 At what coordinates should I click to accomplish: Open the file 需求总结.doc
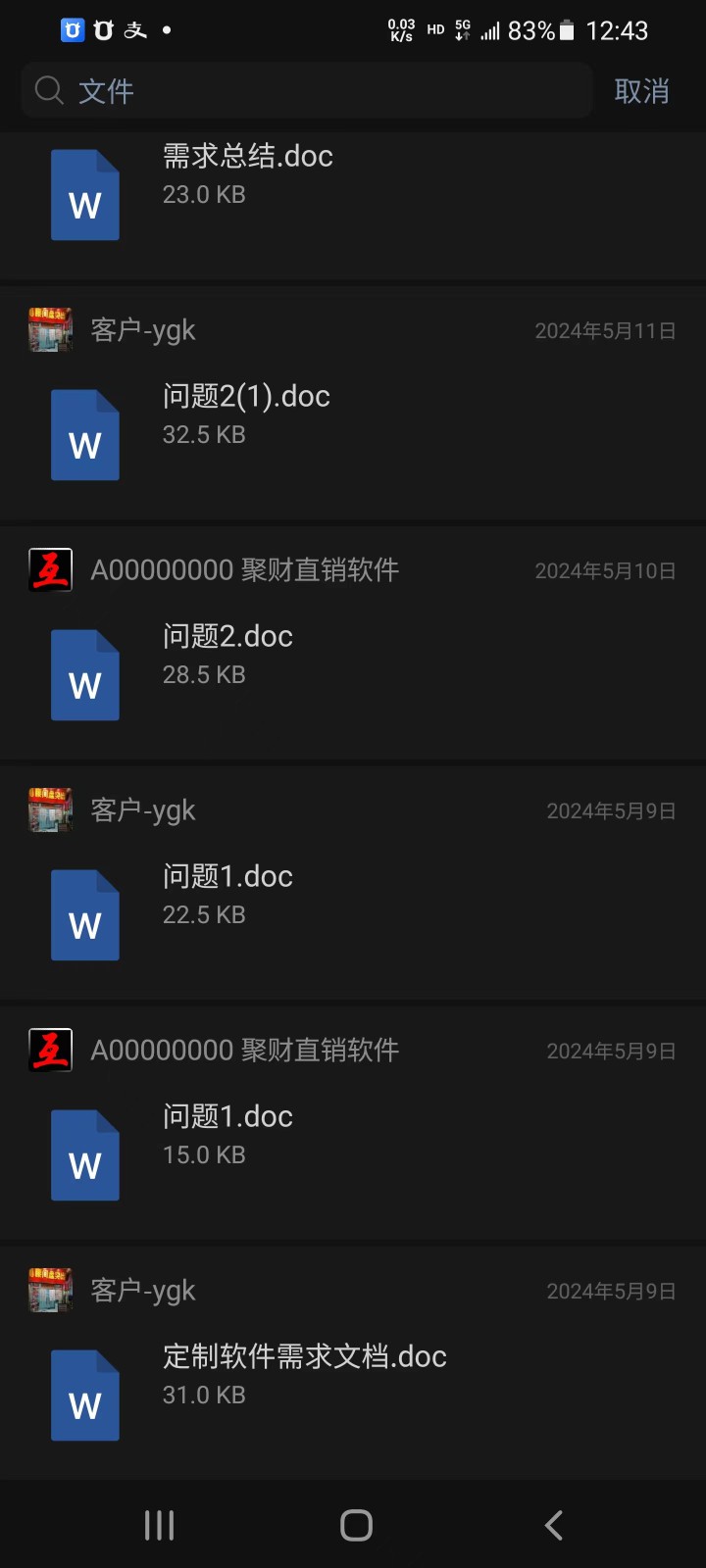pyautogui.click(x=247, y=157)
